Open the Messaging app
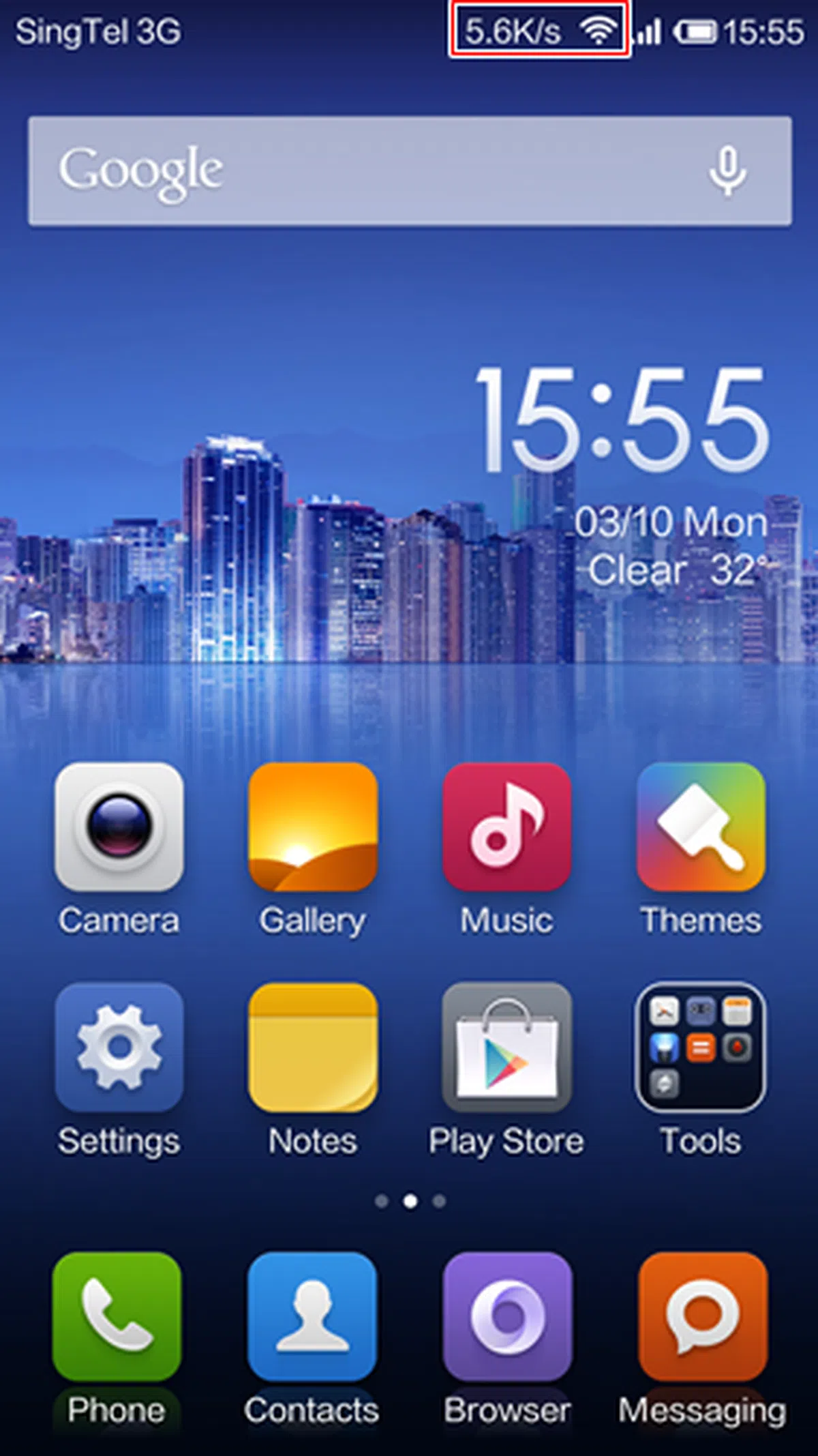 click(x=703, y=1316)
